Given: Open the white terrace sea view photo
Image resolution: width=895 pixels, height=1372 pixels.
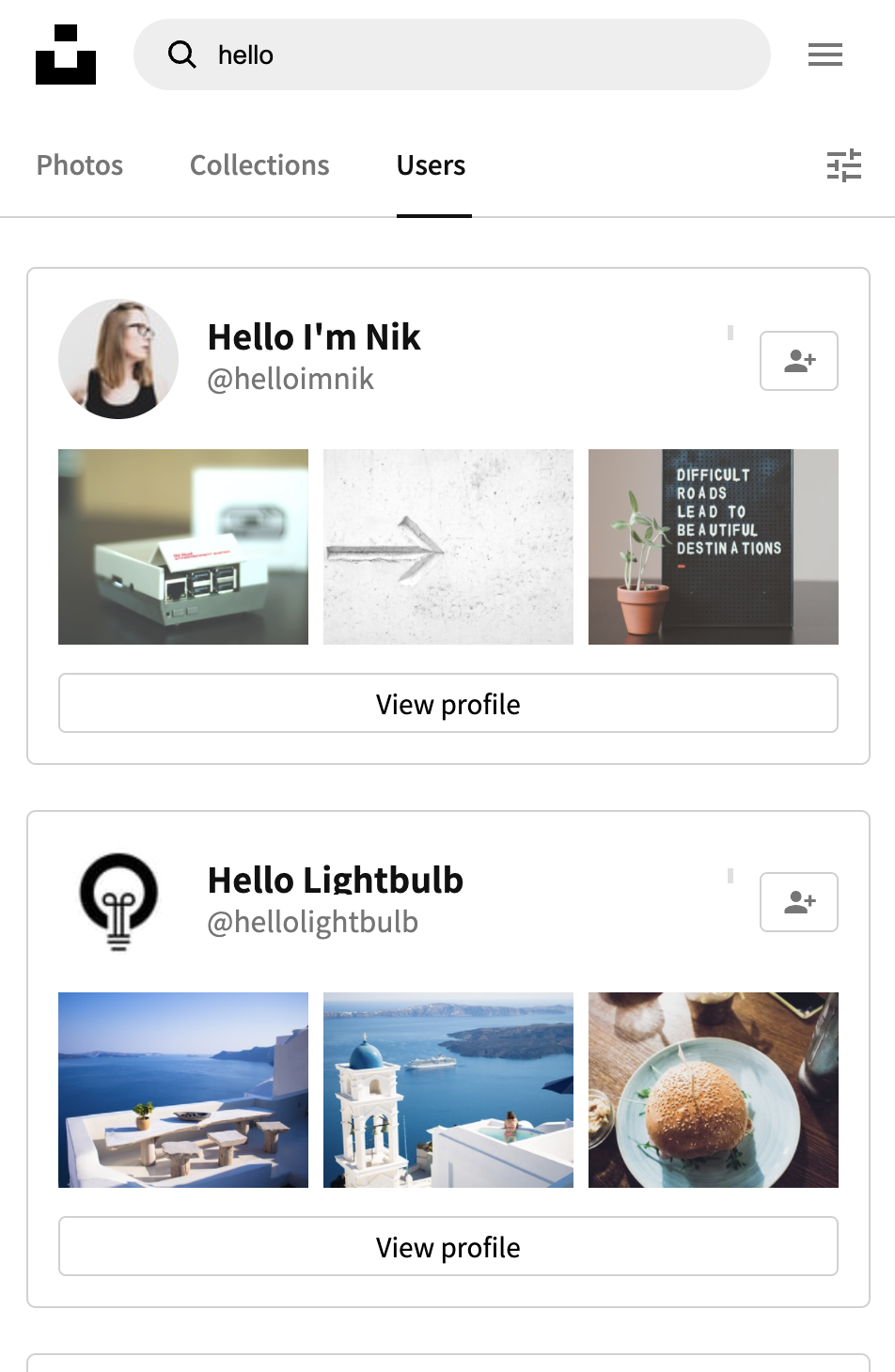Looking at the screenshot, I should pyautogui.click(x=183, y=1090).
